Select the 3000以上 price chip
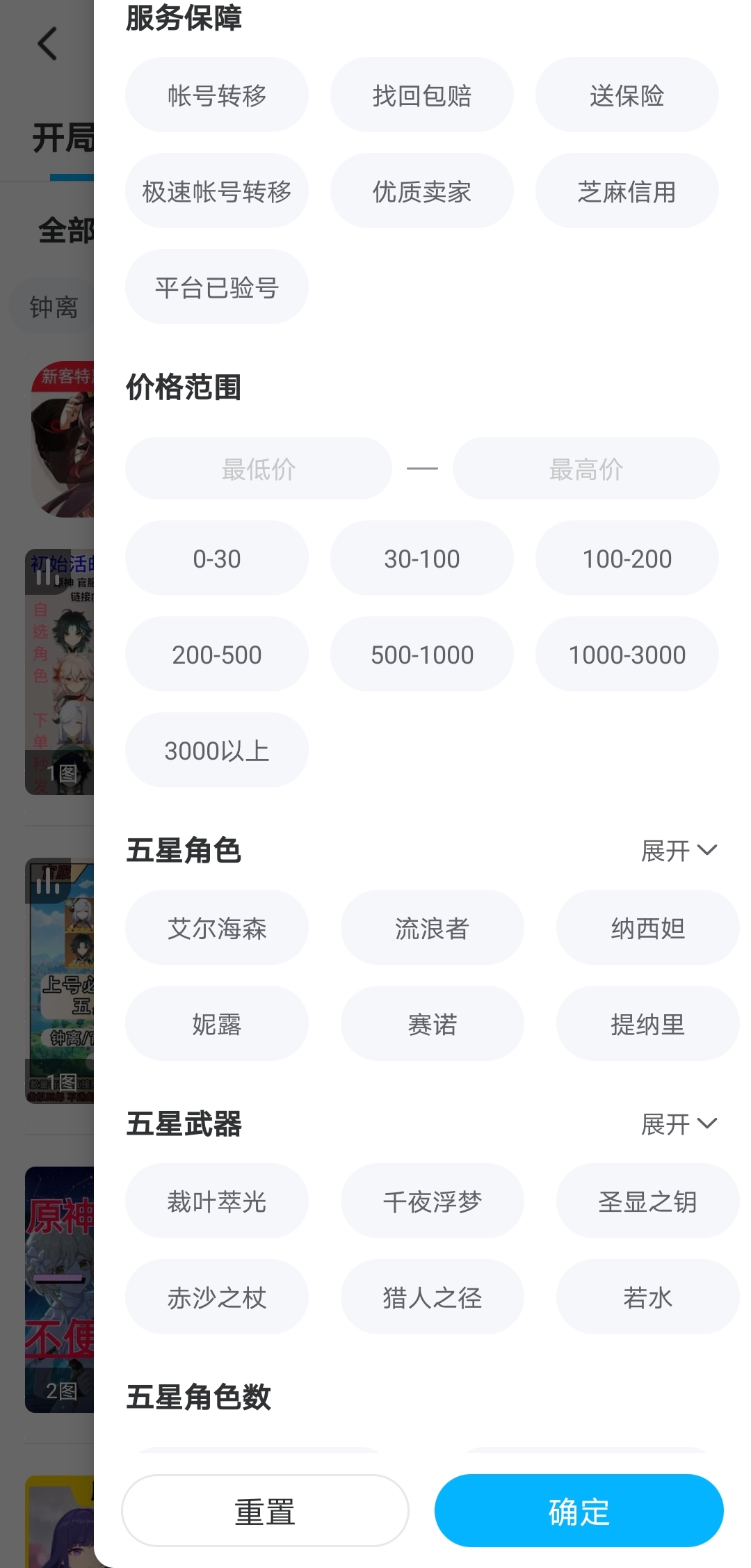Screen dimensions: 751x1568 coord(216,751)
